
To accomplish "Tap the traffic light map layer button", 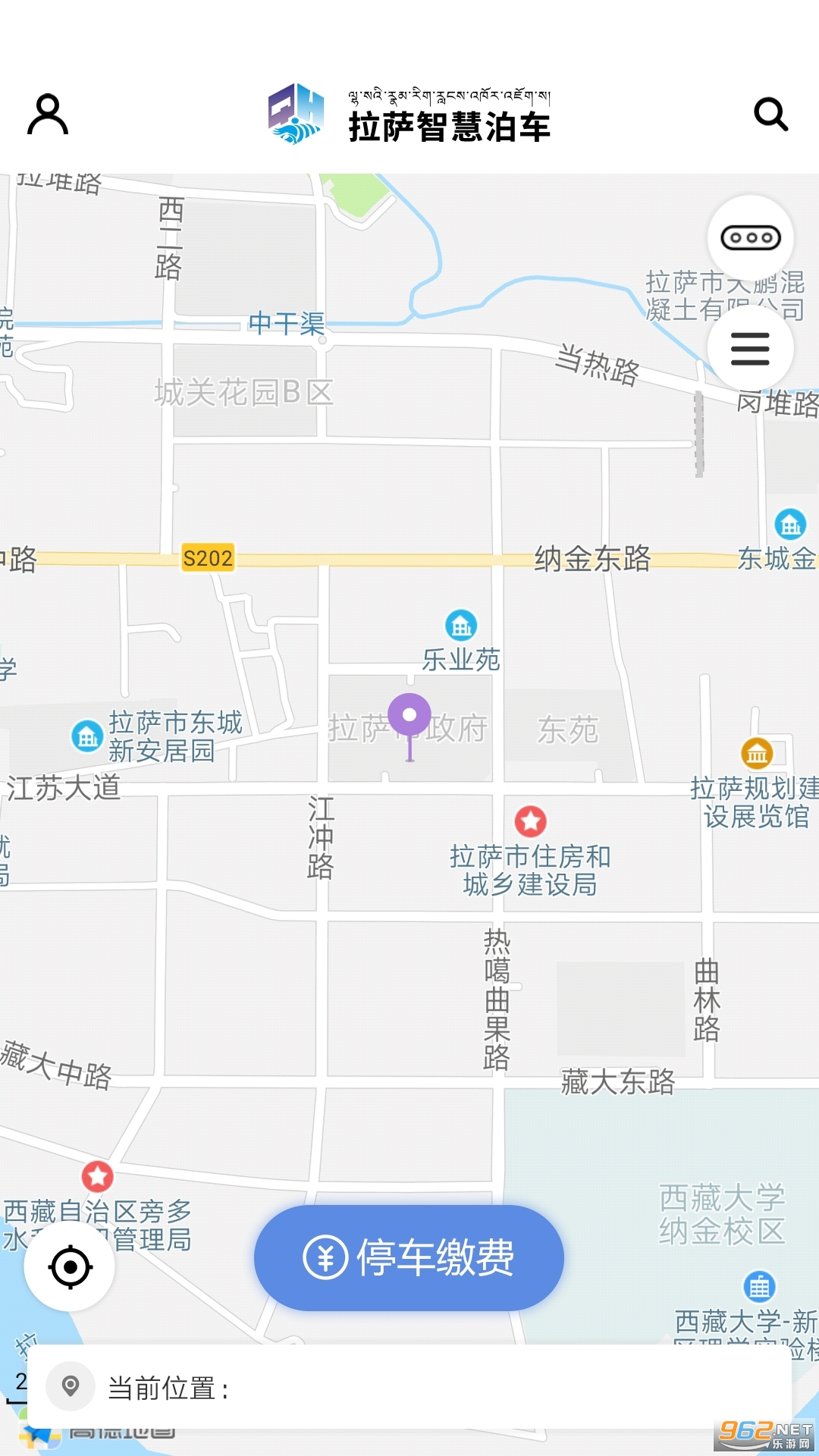I will [x=750, y=238].
